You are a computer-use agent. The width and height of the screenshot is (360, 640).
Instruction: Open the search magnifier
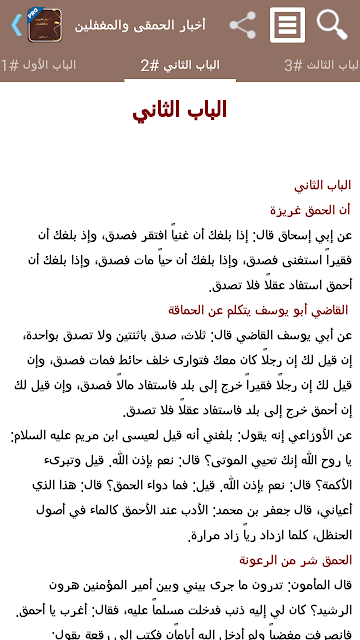(x=332, y=25)
